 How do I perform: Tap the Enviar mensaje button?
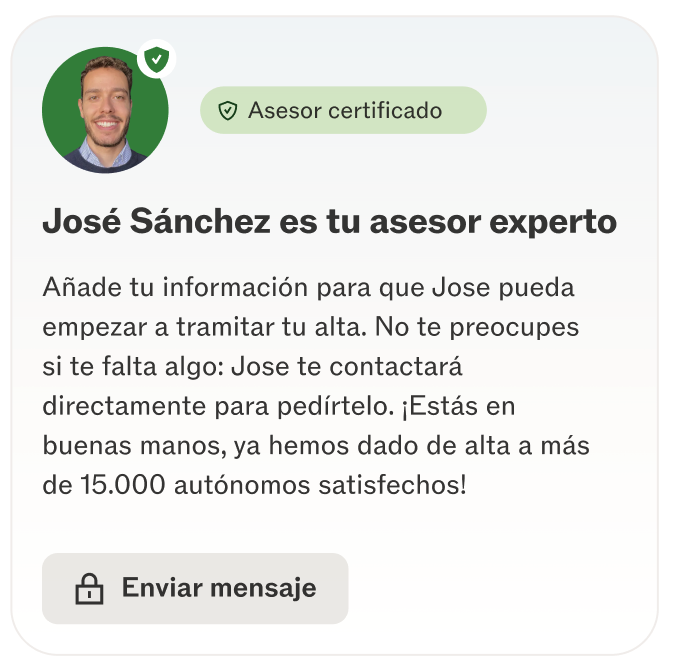click(195, 588)
